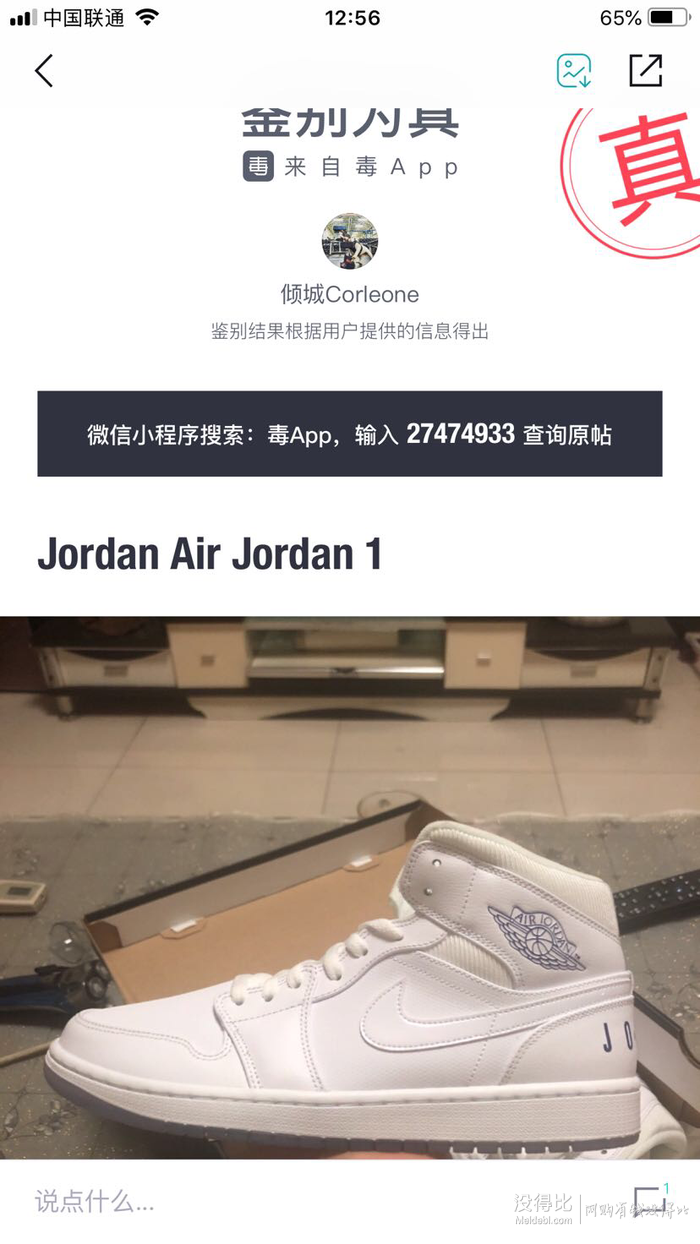Image resolution: width=700 pixels, height=1244 pixels.
Task: Go back using the top-left arrow
Action: [44, 71]
